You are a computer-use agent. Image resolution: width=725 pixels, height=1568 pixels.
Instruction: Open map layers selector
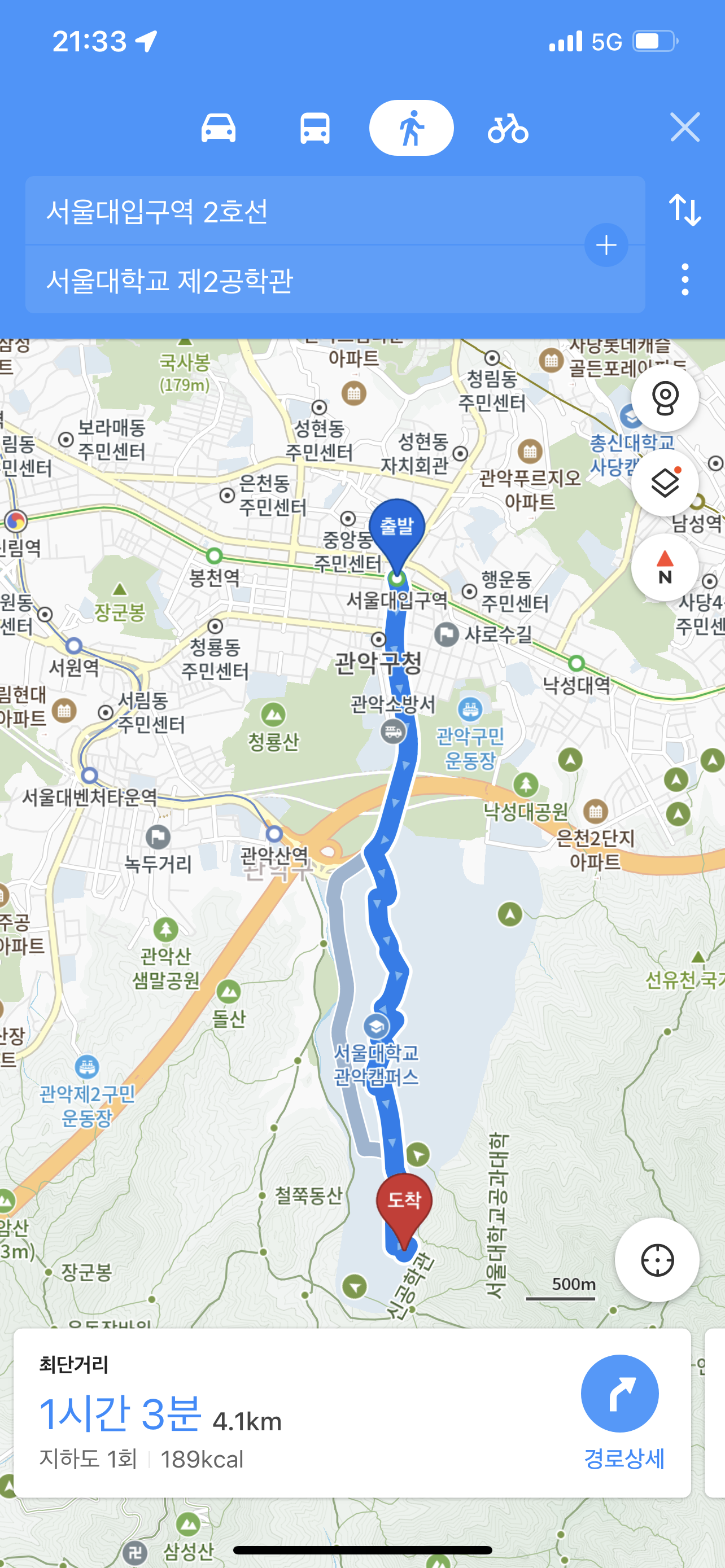[664, 483]
